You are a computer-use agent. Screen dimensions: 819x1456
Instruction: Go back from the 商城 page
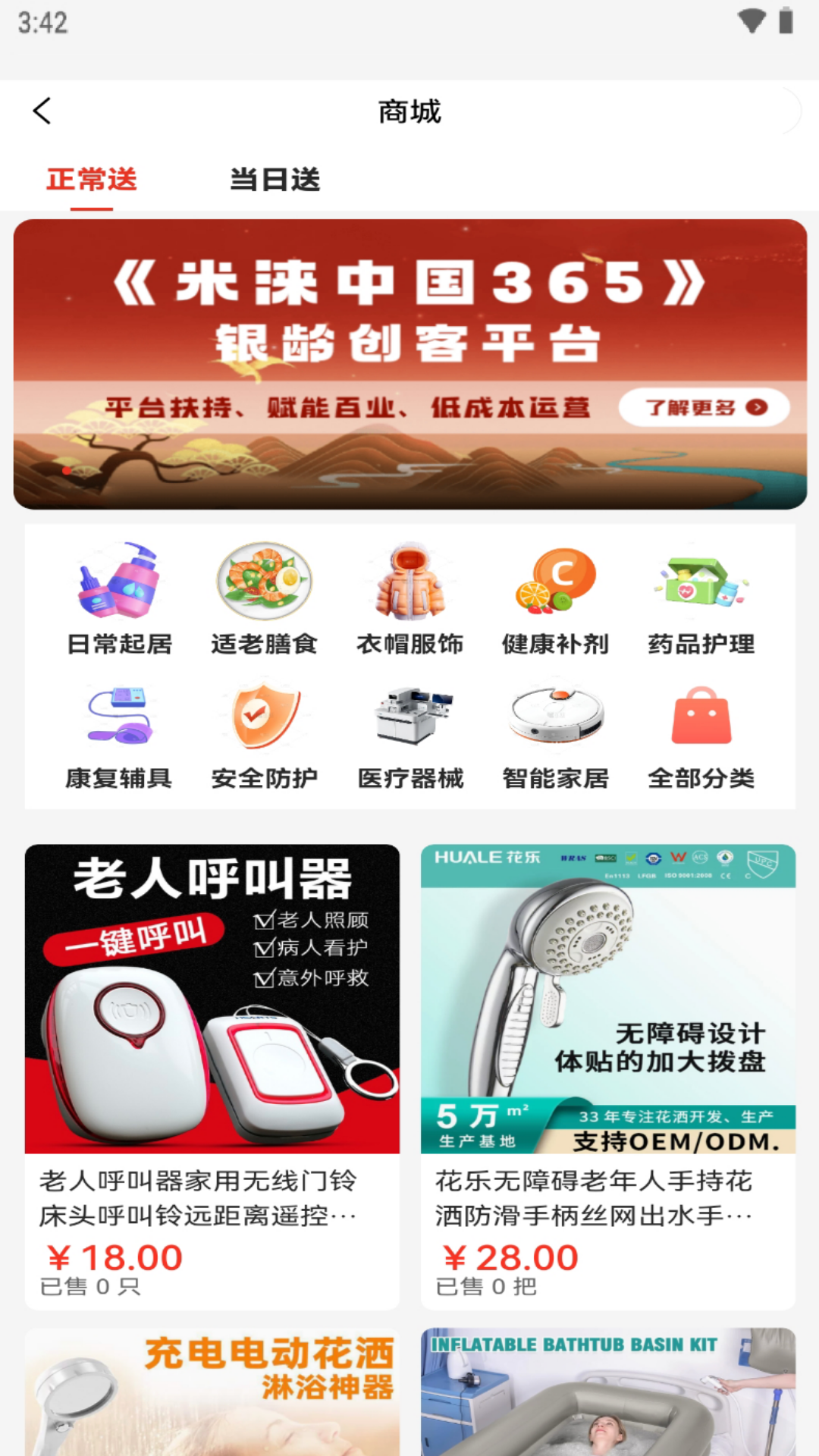click(42, 111)
